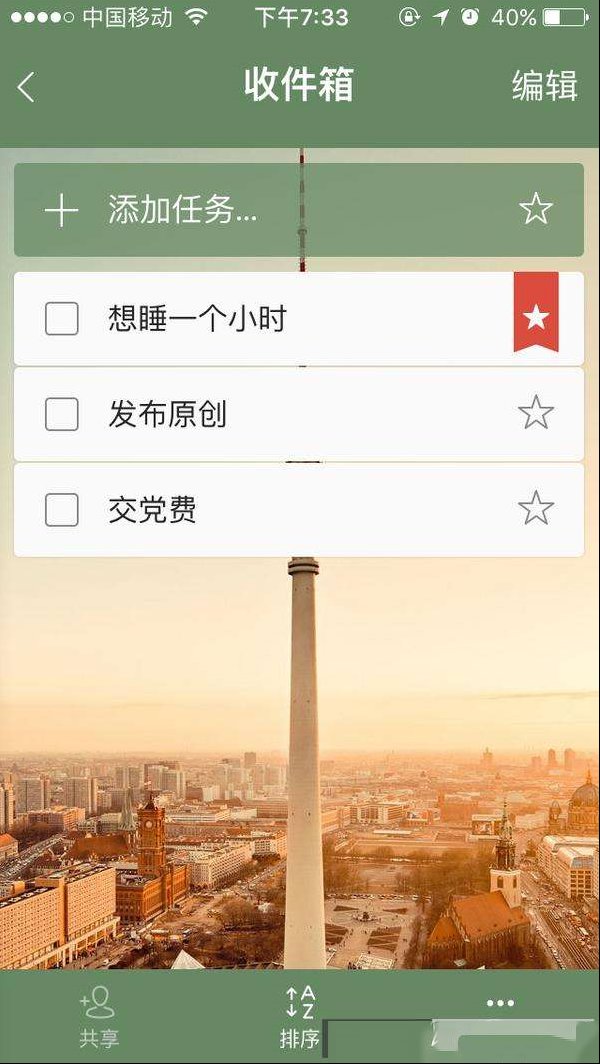Open the 排序 sort options

[299, 1016]
